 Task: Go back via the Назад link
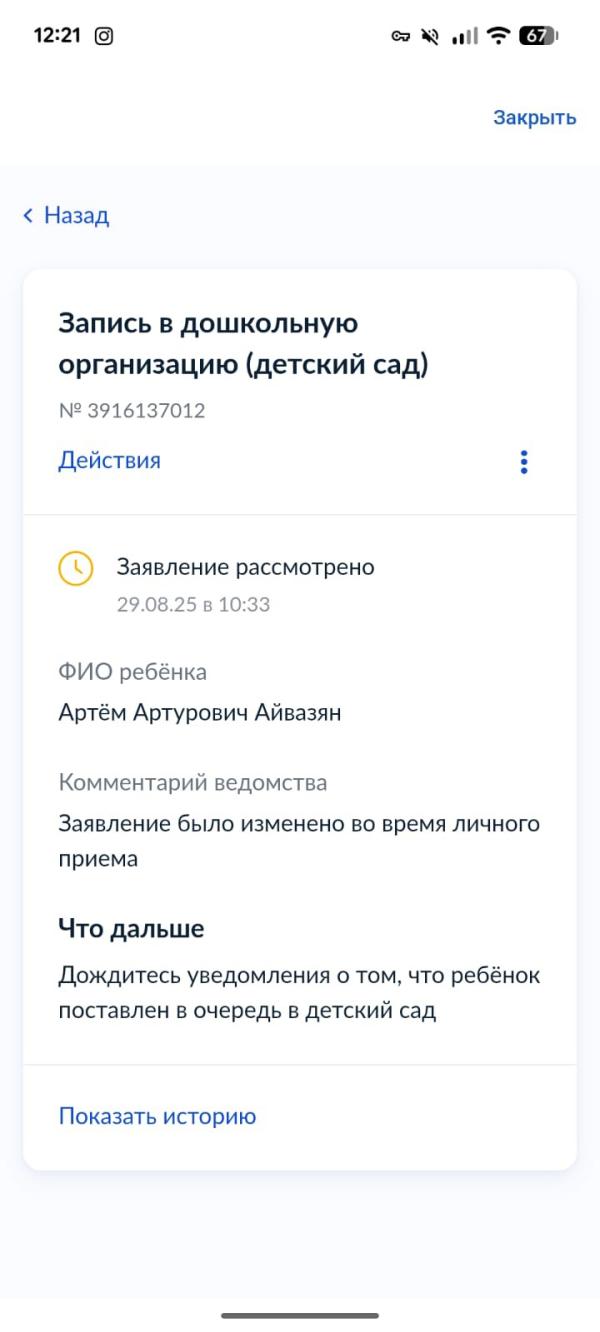[66, 215]
